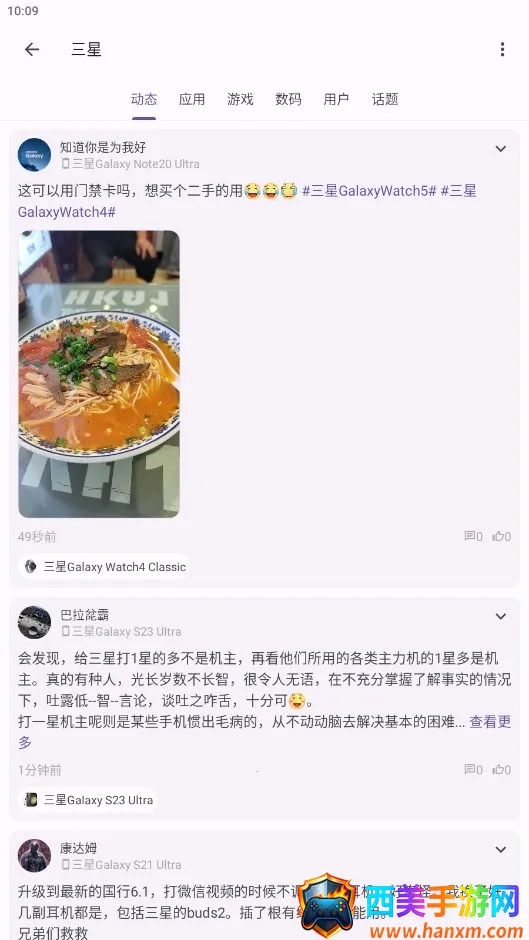The image size is (529, 940).
Task: View the noodle bowl photo in the post
Action: click(x=99, y=374)
